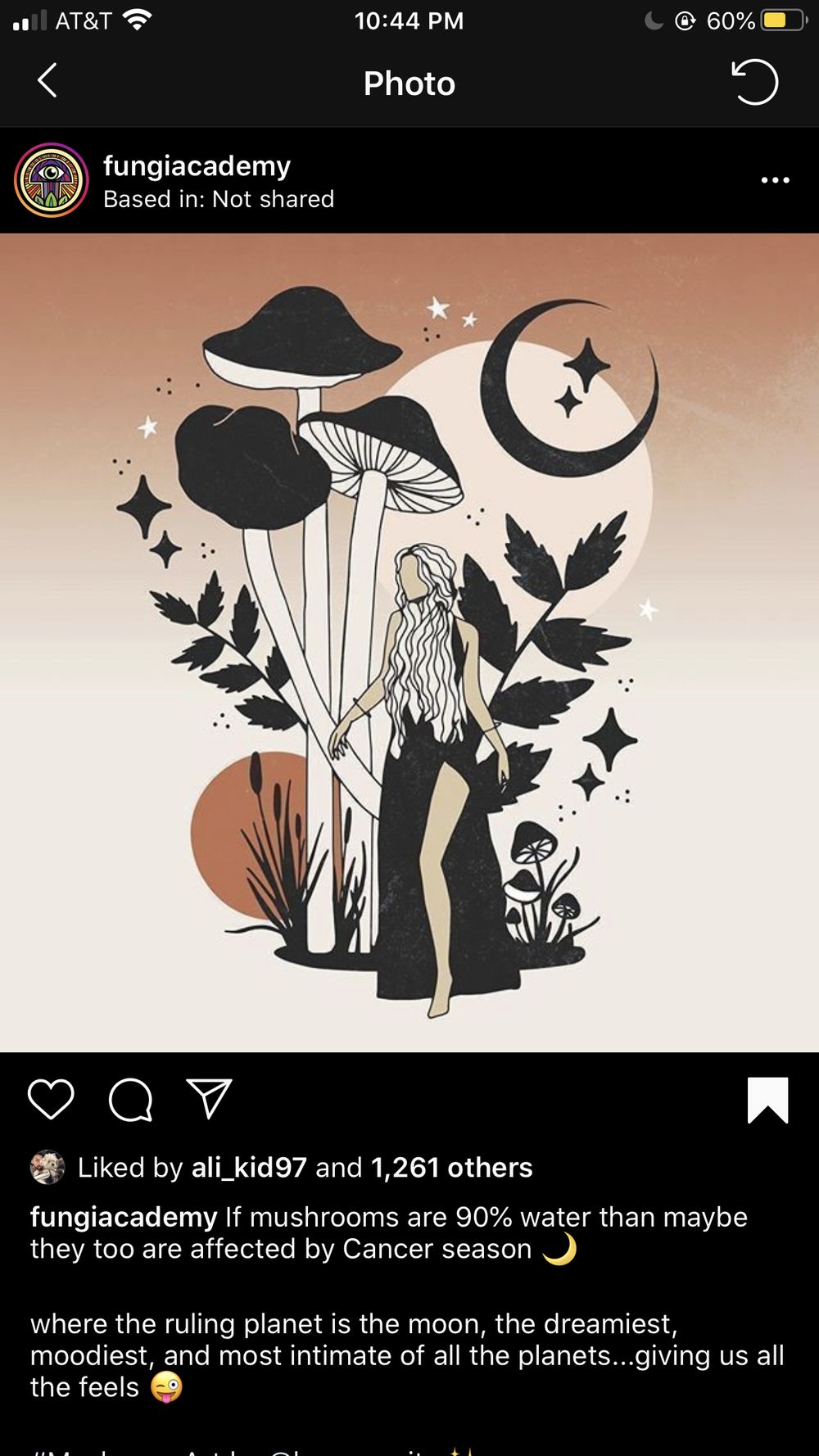The width and height of the screenshot is (819, 1456).
Task: Open the fungiacademy username in the post header
Action: click(x=197, y=166)
